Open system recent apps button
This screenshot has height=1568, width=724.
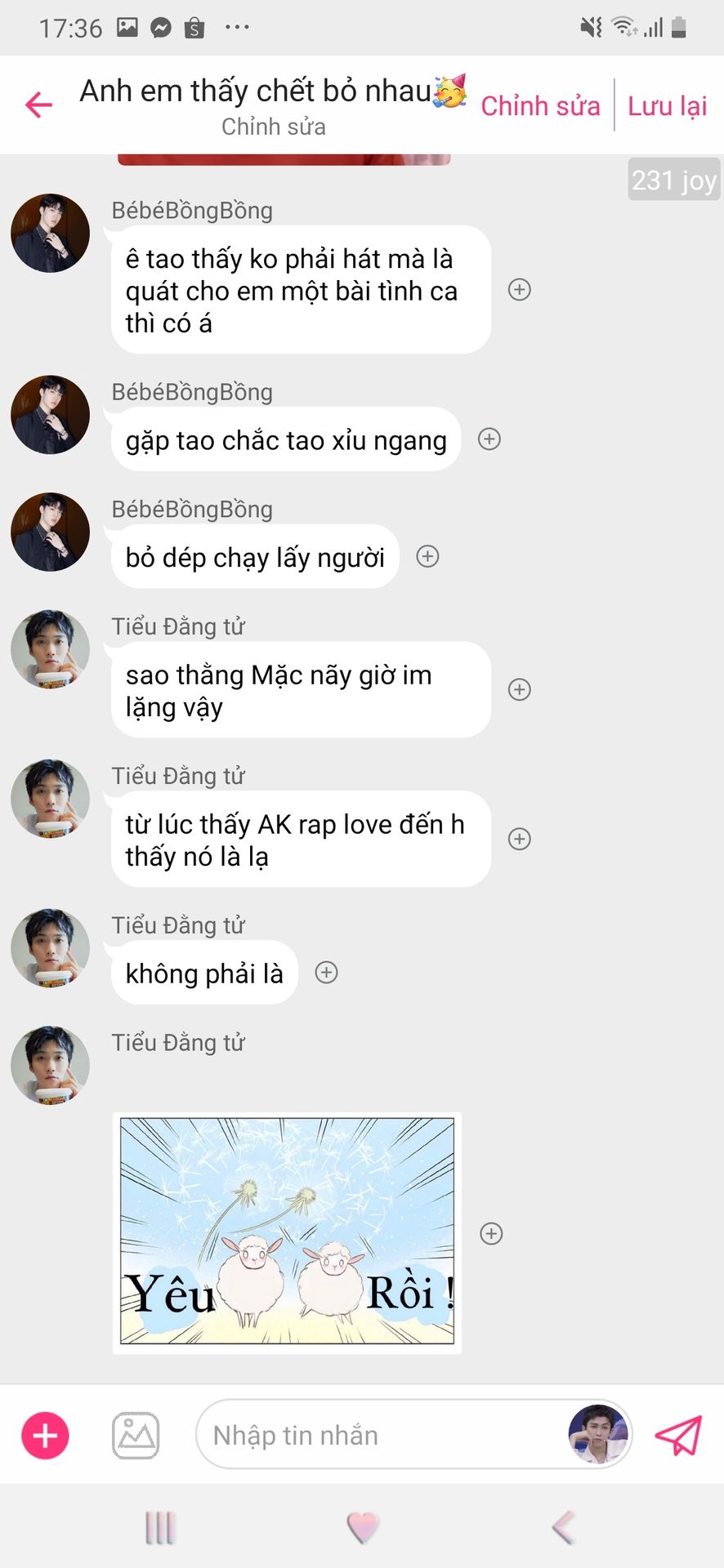(160, 1527)
